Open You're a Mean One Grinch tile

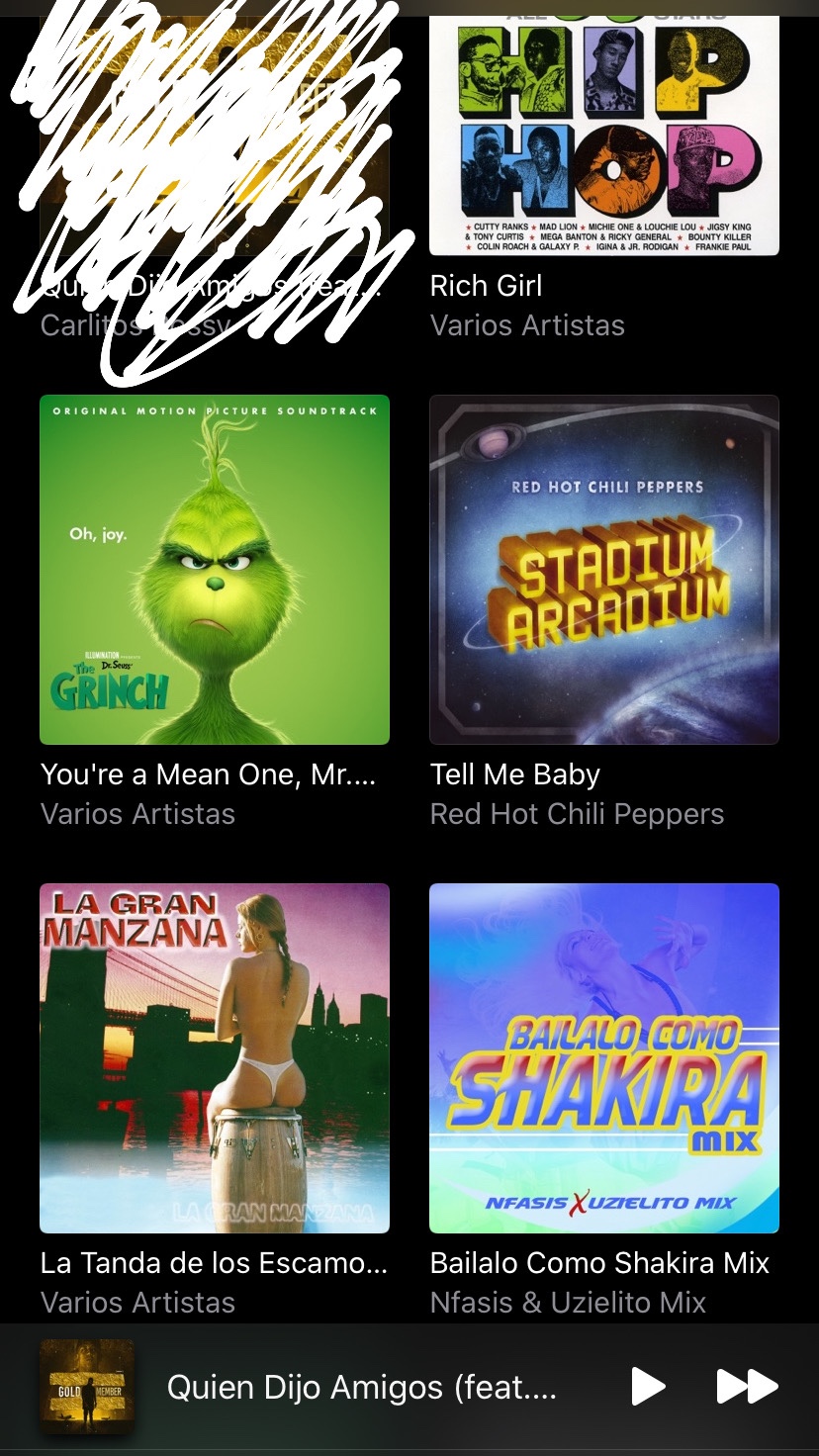215,570
